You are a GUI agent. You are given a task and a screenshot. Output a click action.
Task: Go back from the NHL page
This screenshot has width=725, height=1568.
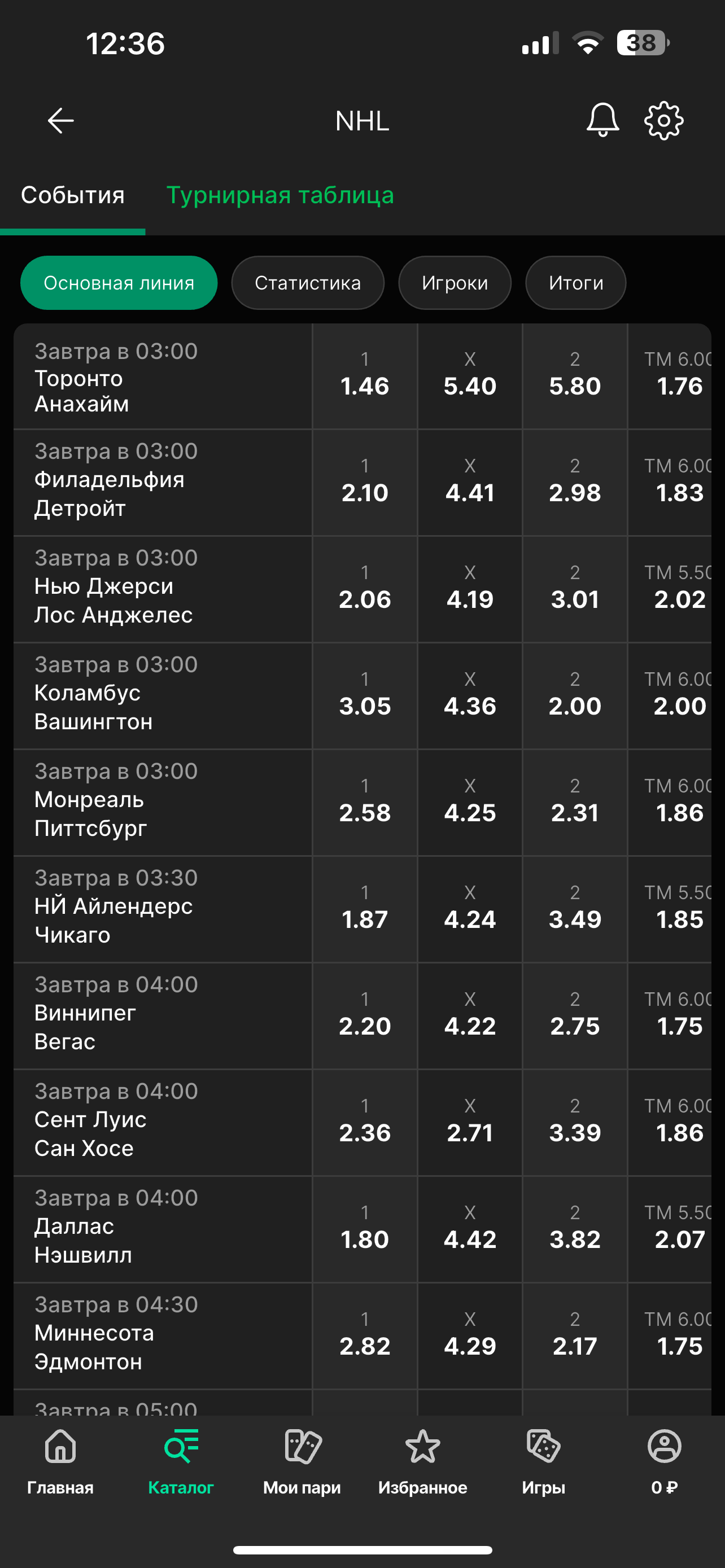[60, 121]
